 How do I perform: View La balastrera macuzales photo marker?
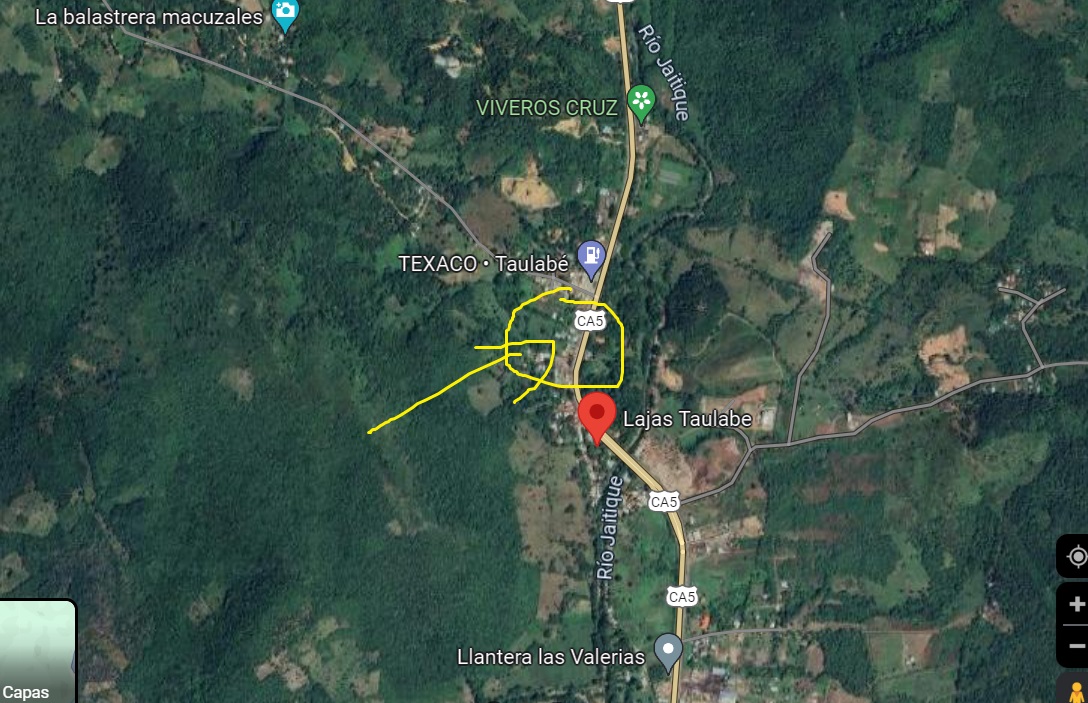(286, 13)
